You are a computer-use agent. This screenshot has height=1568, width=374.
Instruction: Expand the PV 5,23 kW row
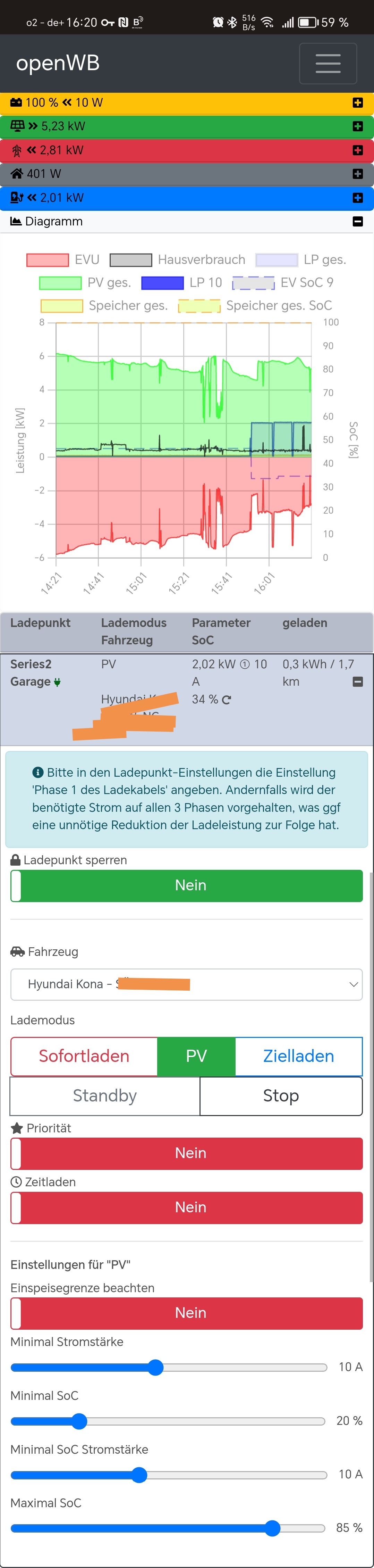point(358,126)
